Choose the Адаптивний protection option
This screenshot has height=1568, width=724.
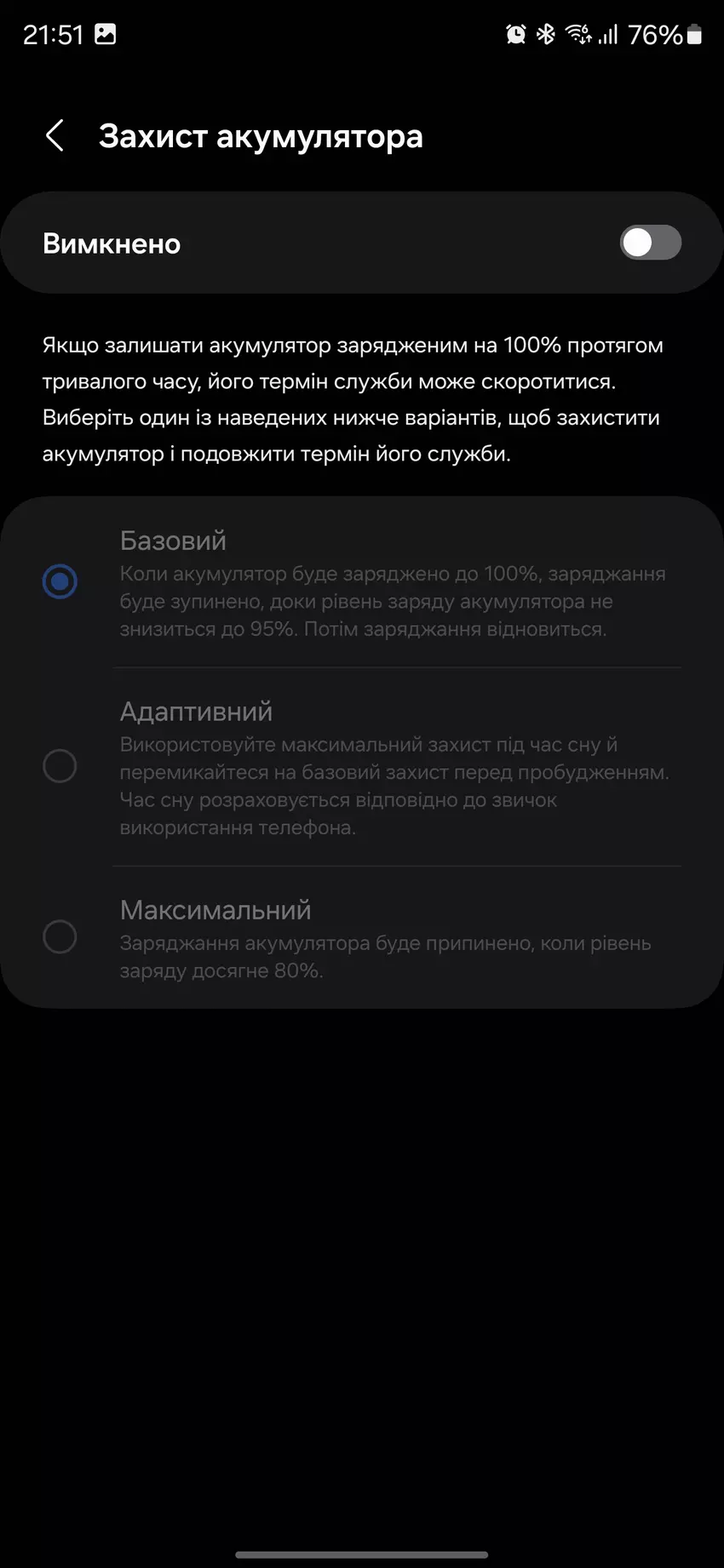(x=60, y=766)
